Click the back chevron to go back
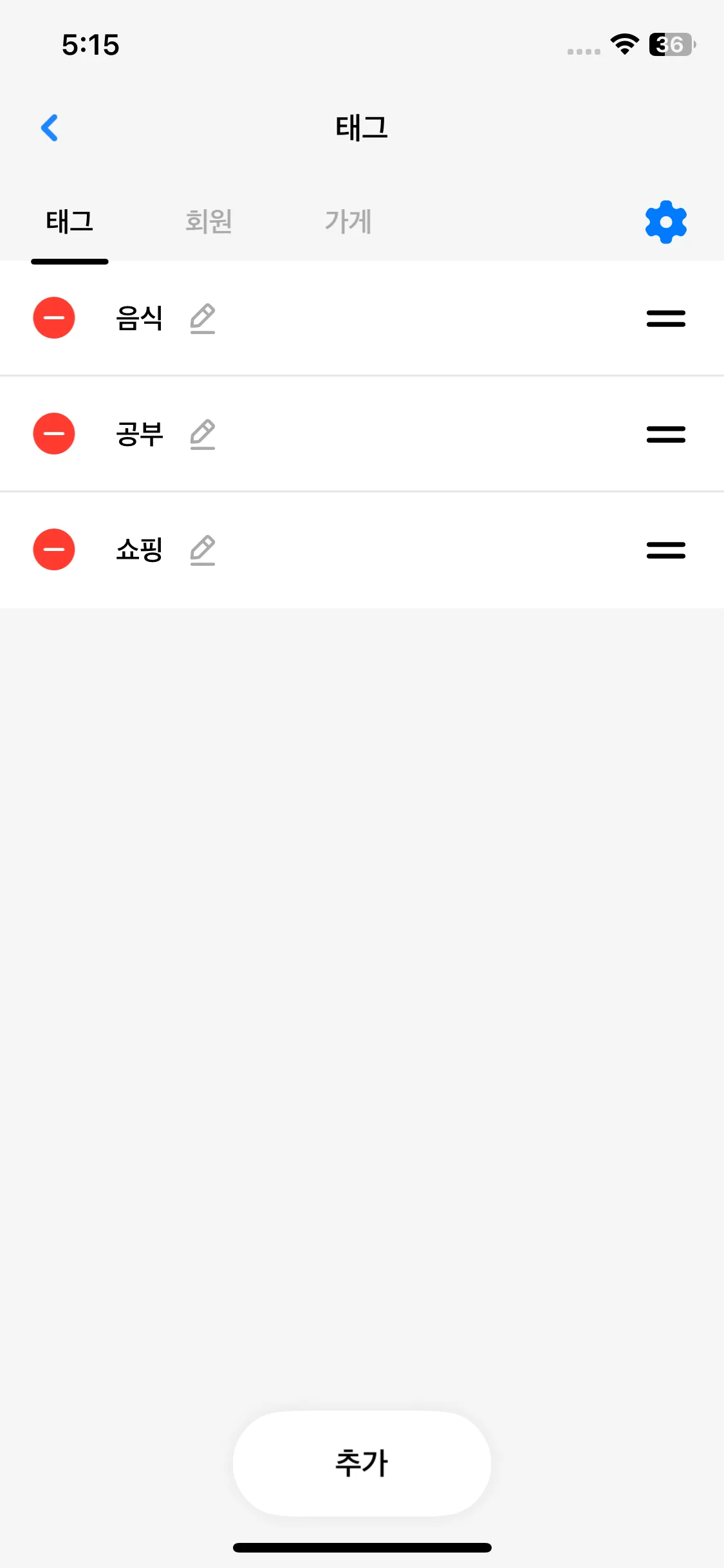This screenshot has width=724, height=1568. click(50, 127)
